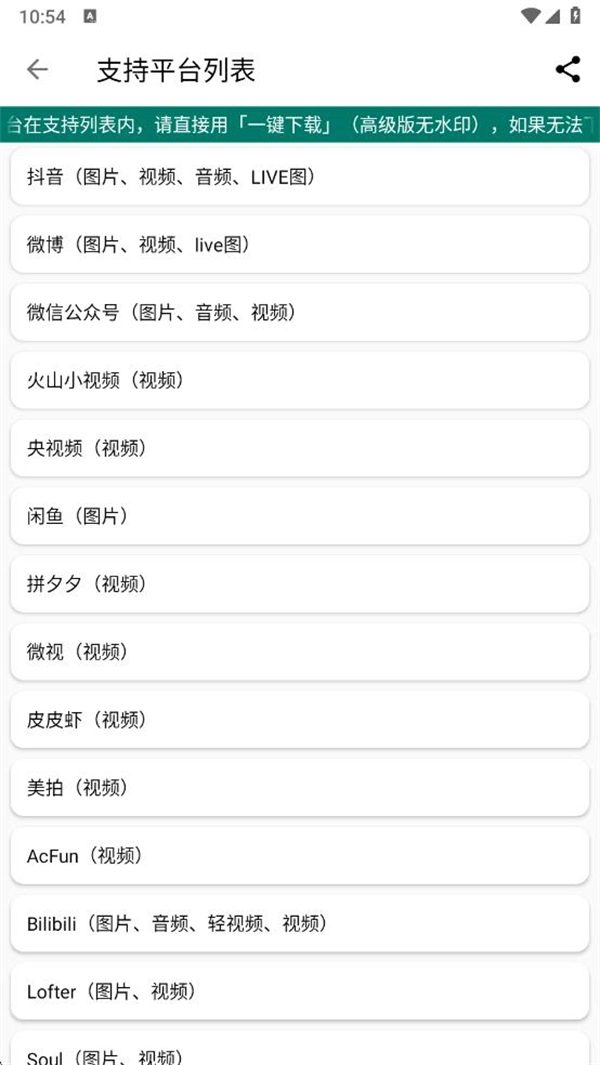The width and height of the screenshot is (600, 1065).
Task: Select the 美拍 row
Action: pyautogui.click(x=299, y=788)
